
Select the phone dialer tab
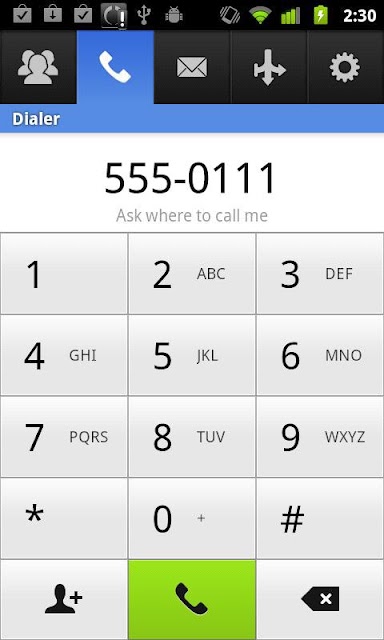pos(115,67)
